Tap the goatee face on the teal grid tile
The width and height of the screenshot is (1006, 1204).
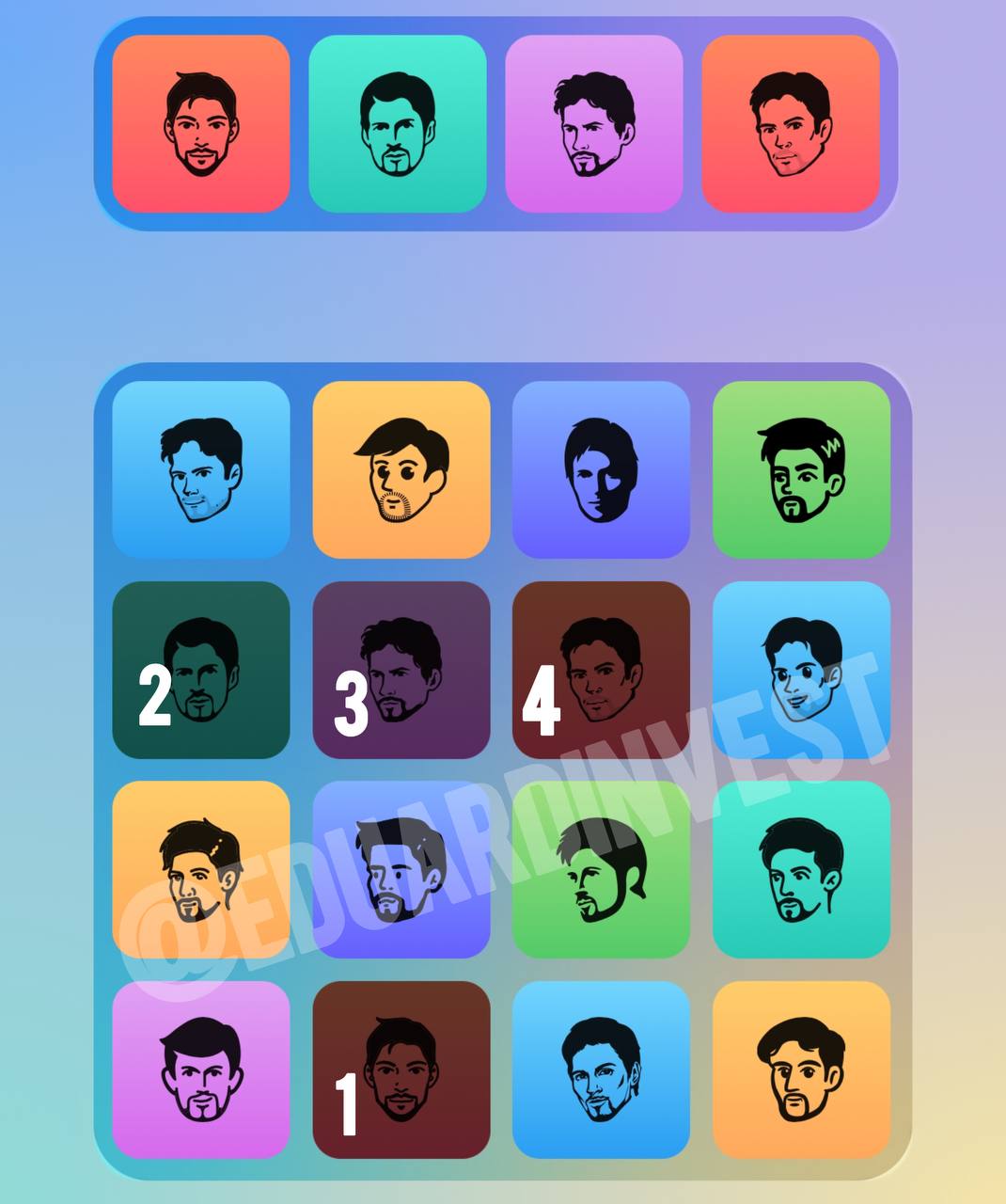point(801,869)
